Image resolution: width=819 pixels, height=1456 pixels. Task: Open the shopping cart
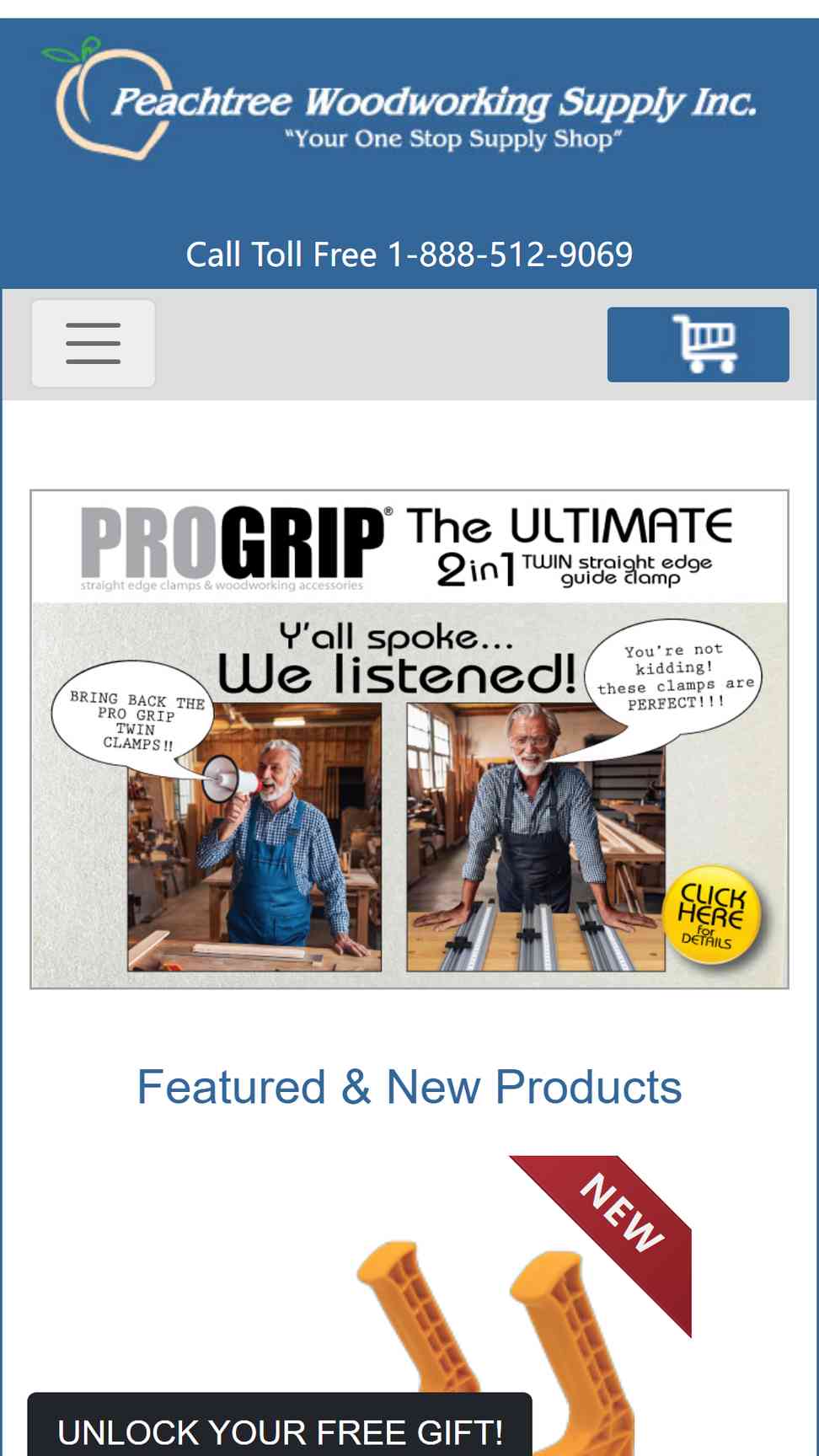[x=698, y=345]
